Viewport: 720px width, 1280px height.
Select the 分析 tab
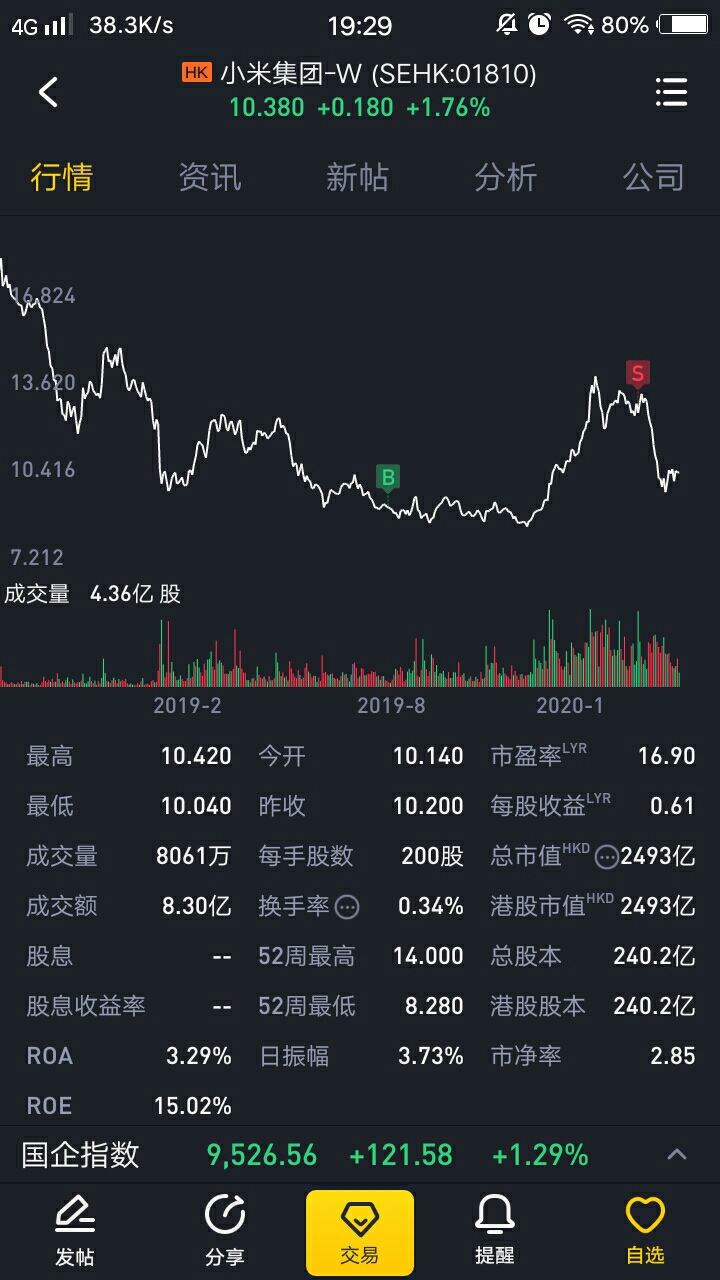click(505, 177)
